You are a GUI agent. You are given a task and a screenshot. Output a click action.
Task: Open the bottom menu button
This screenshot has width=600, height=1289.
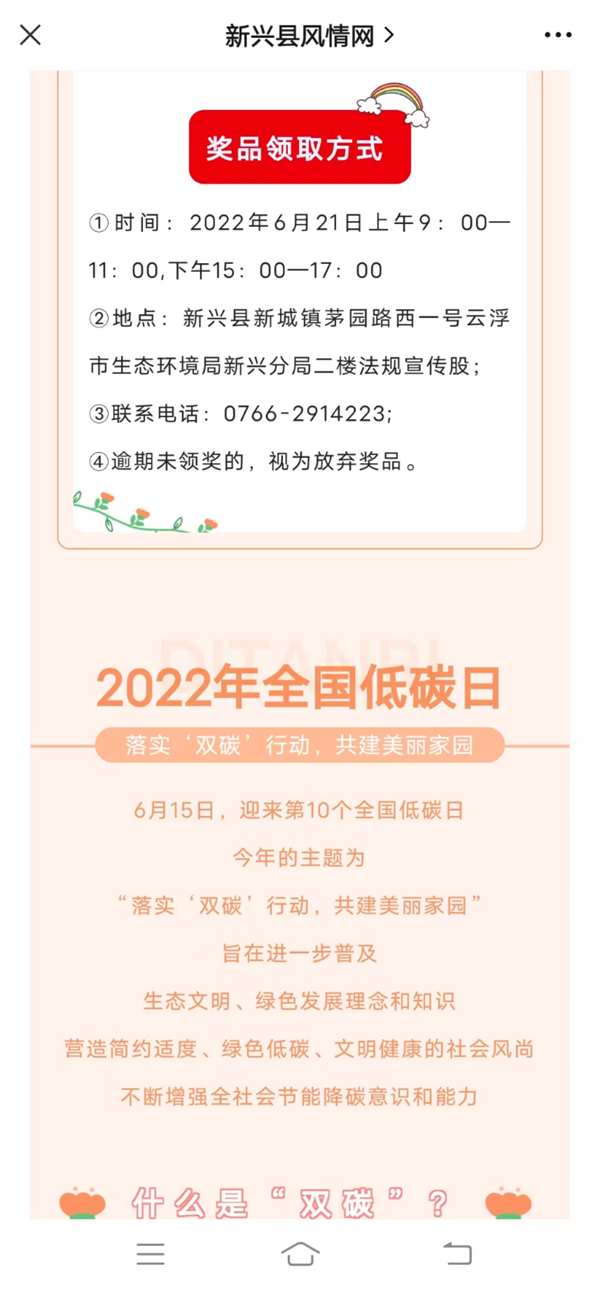pyautogui.click(x=151, y=1253)
